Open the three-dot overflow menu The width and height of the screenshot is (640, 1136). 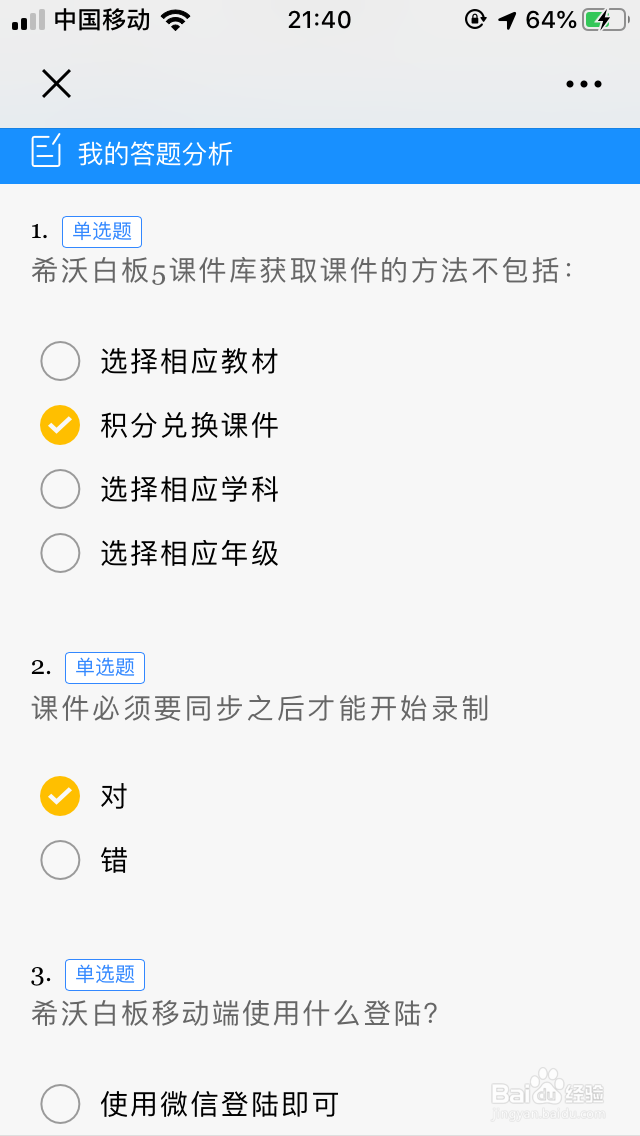point(583,85)
